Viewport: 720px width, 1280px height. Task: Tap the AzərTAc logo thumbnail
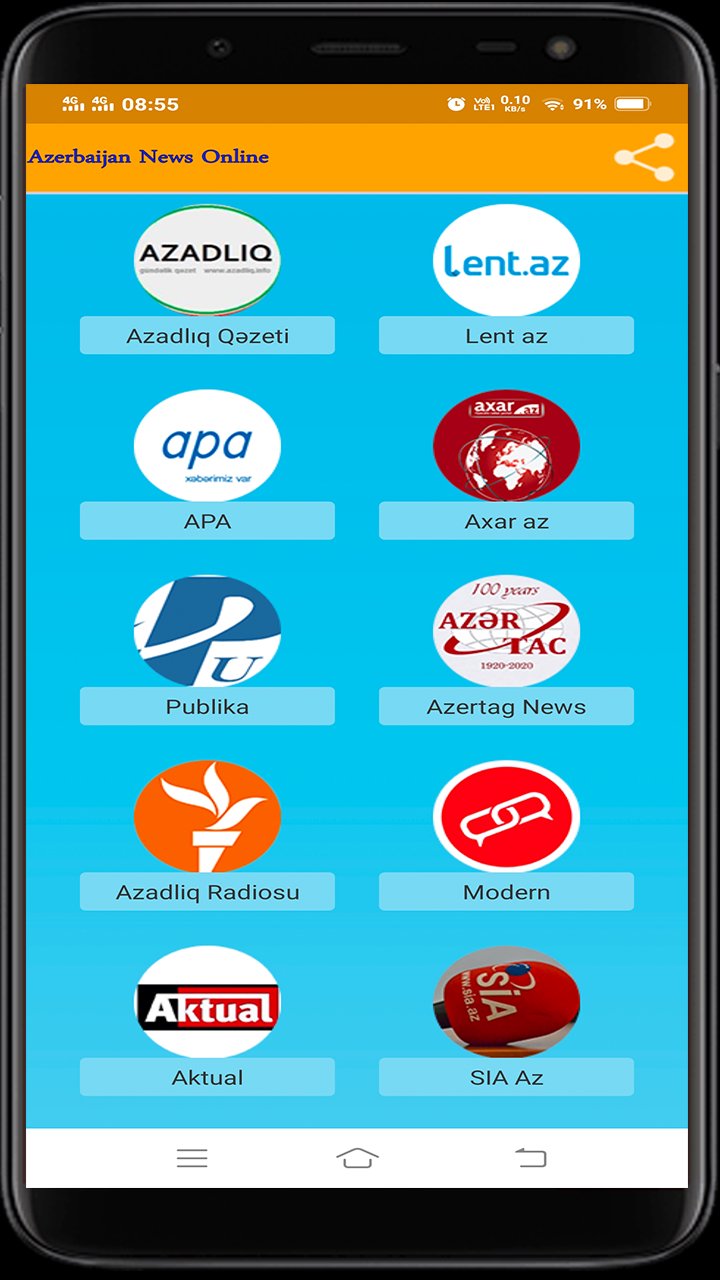[x=506, y=631]
